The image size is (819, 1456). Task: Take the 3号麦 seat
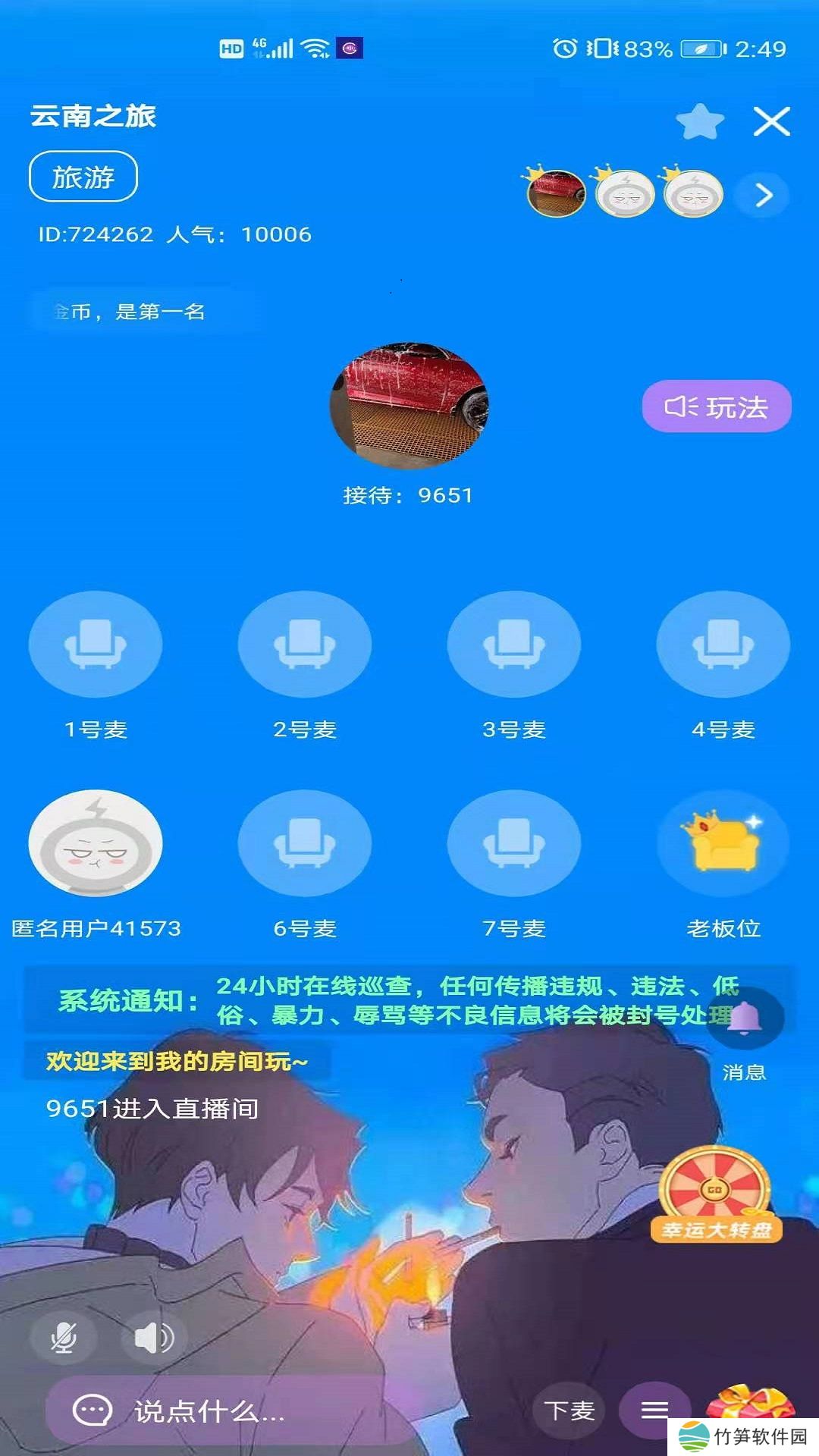click(514, 644)
